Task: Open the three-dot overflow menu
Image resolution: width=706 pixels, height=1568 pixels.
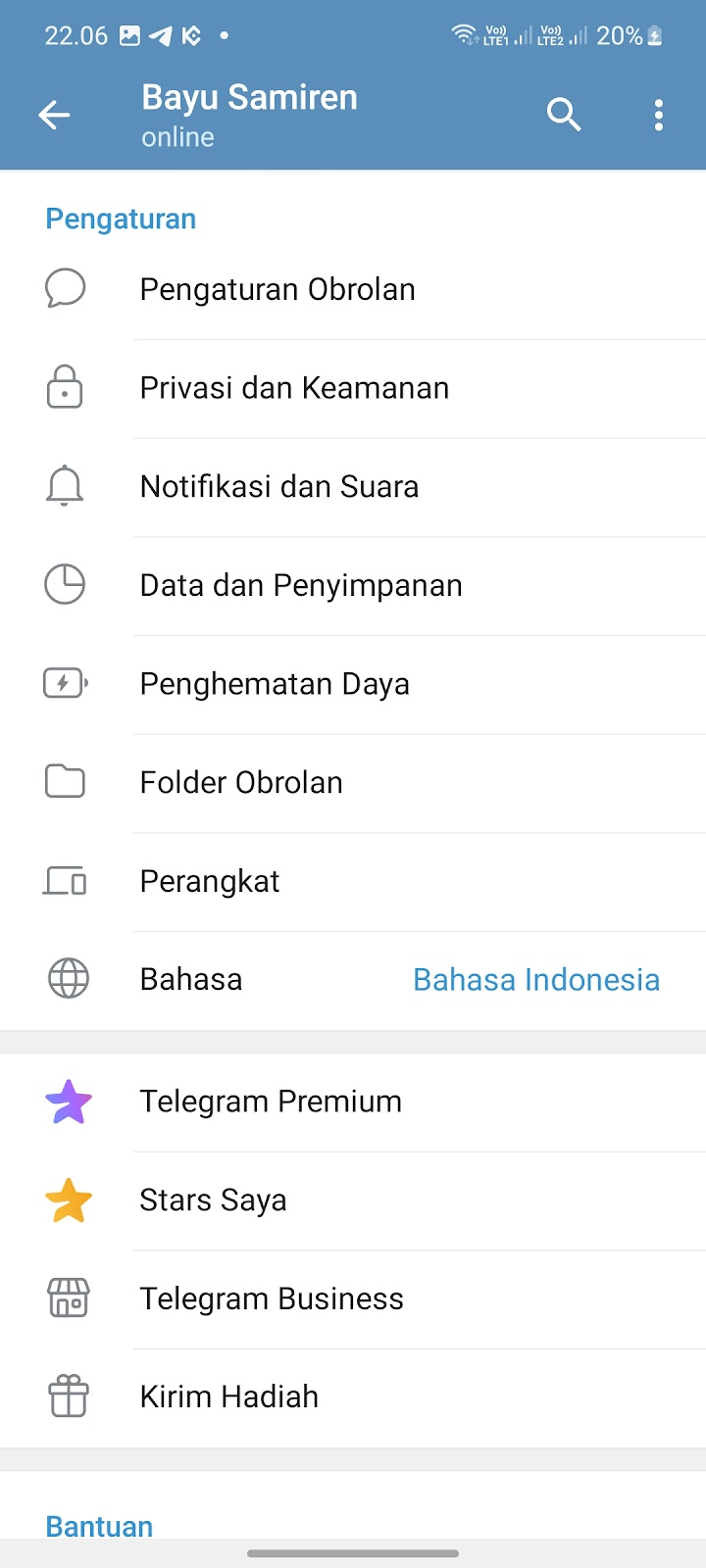Action: [x=658, y=116]
